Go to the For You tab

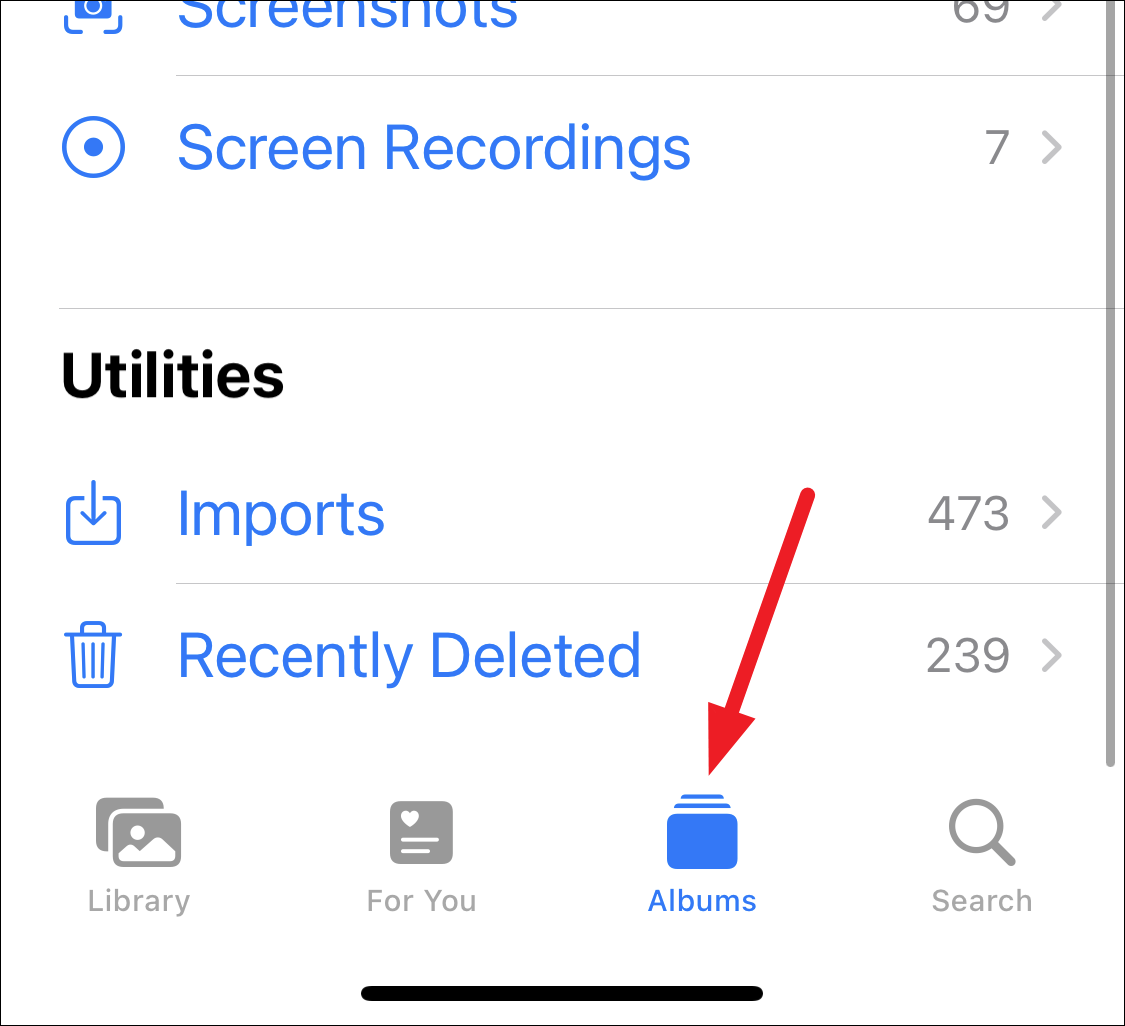[421, 855]
